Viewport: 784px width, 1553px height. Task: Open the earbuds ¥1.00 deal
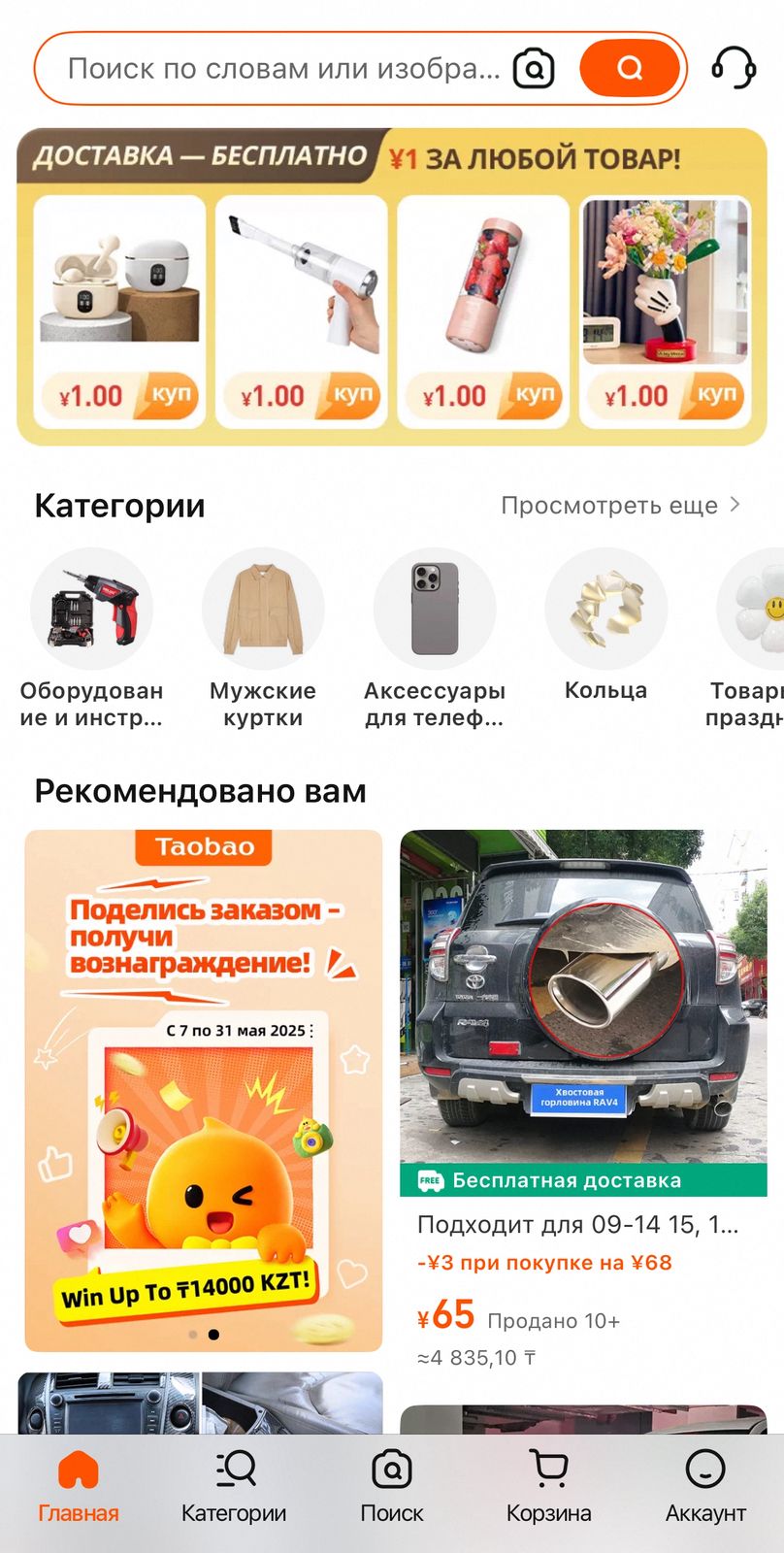(119, 311)
